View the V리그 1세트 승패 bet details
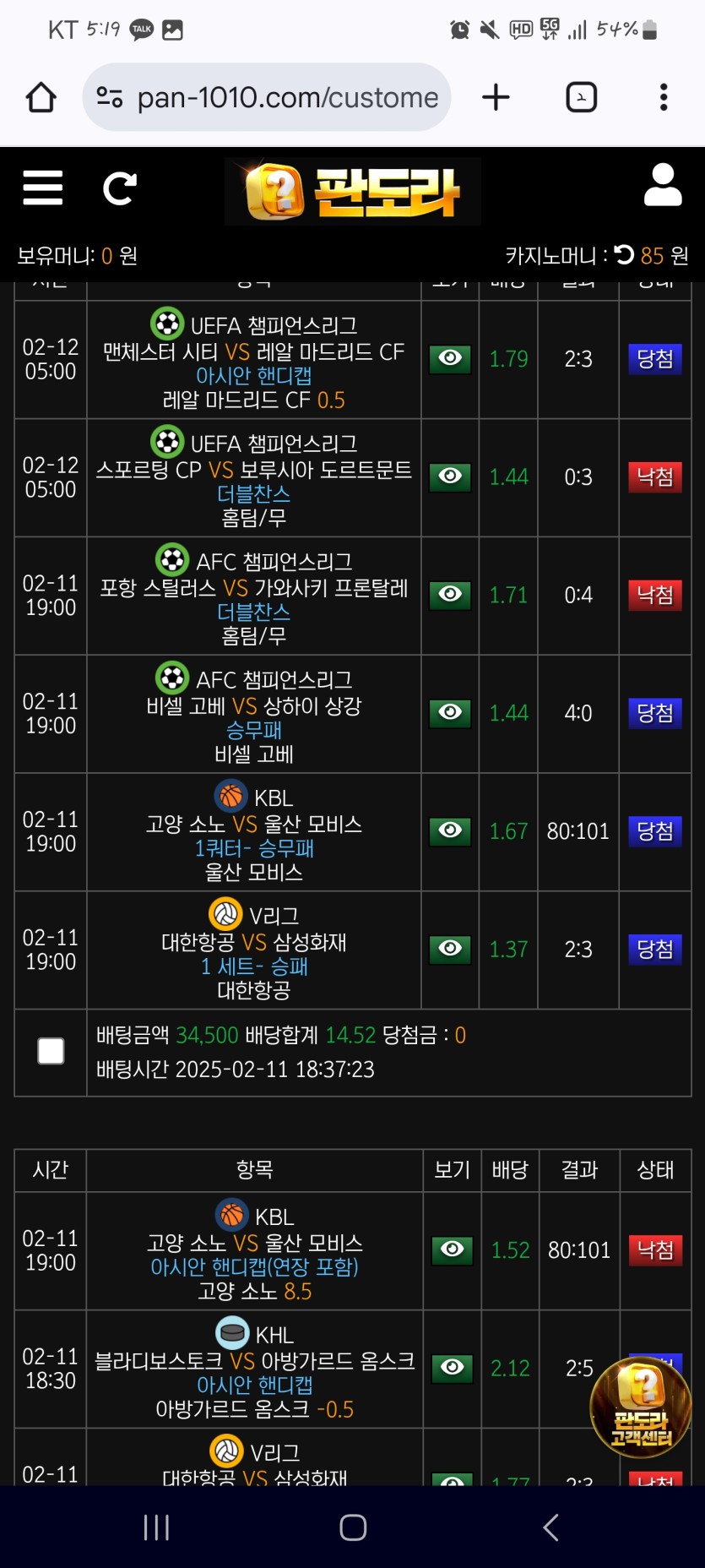Image resolution: width=705 pixels, height=1568 pixels. tap(450, 950)
